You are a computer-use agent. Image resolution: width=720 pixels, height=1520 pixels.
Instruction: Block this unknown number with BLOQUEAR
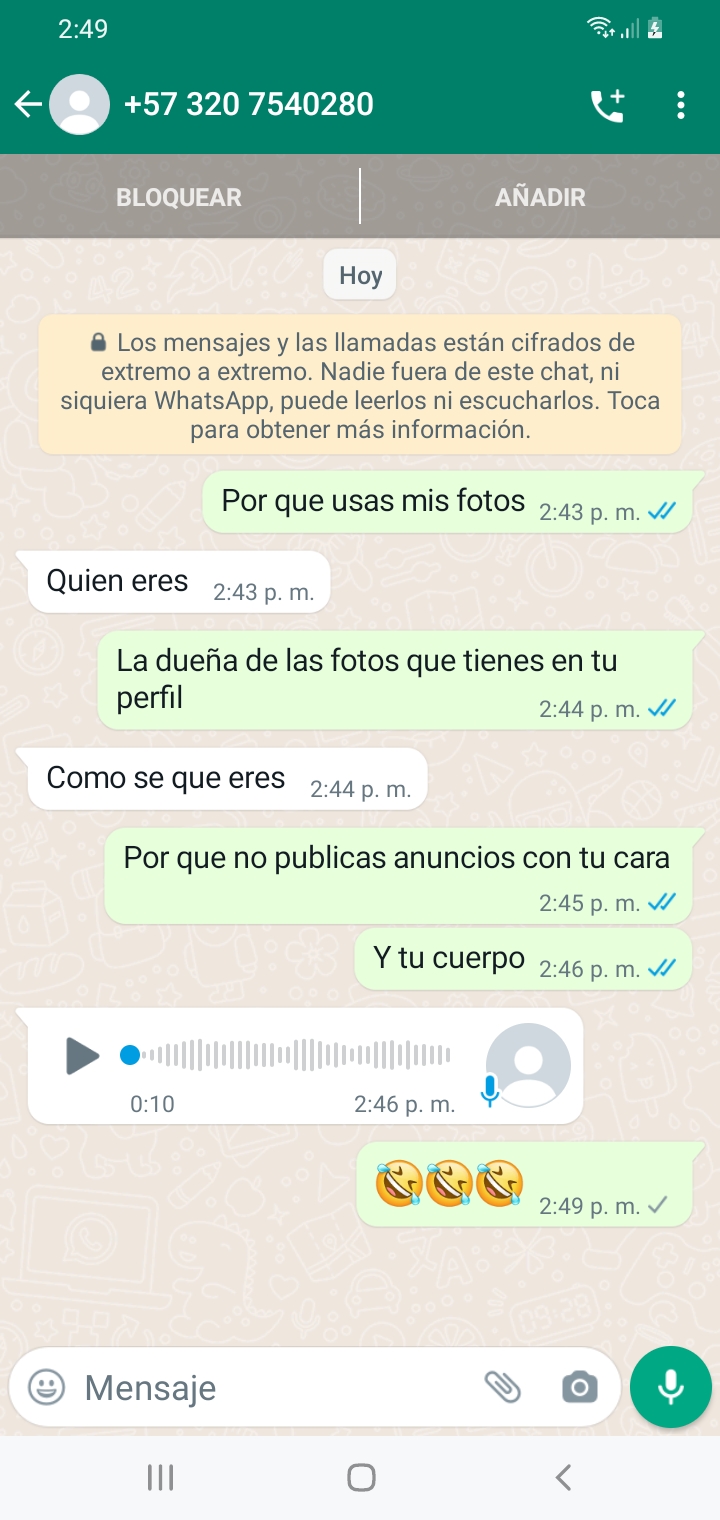(x=179, y=197)
